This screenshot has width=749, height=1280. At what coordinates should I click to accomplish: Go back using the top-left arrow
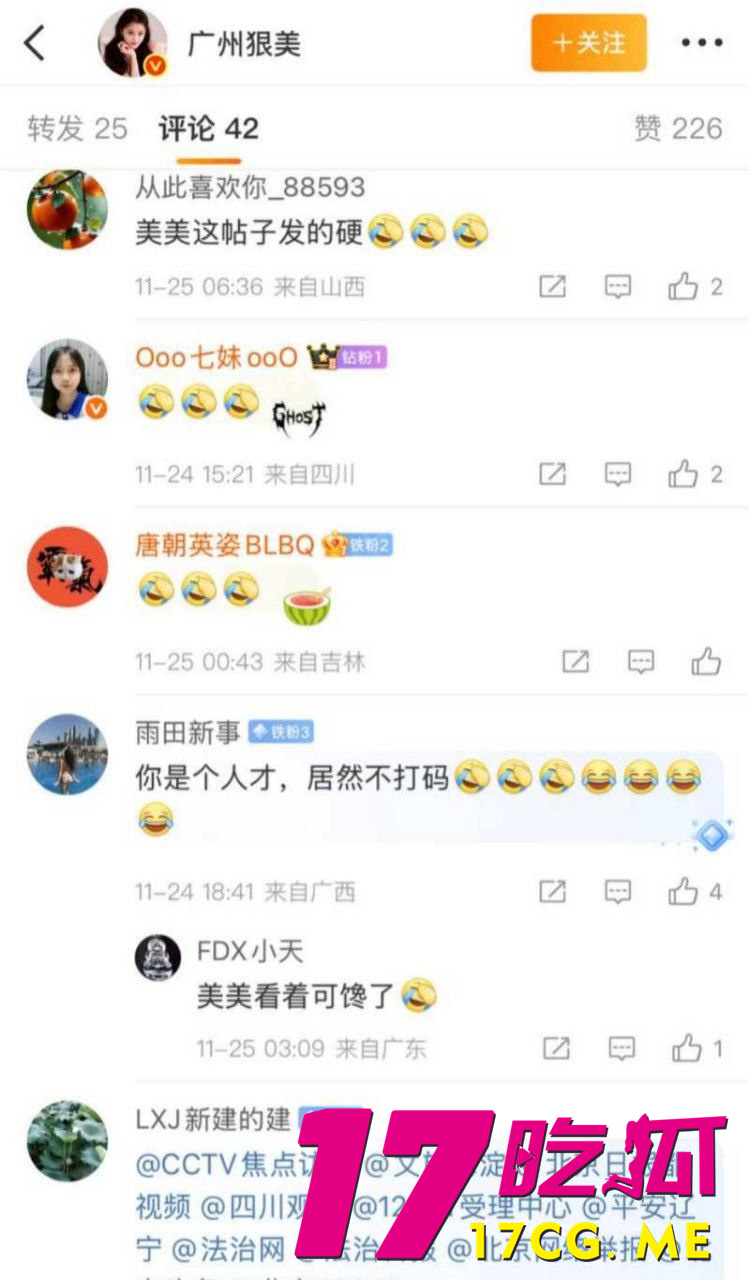pos(35,43)
